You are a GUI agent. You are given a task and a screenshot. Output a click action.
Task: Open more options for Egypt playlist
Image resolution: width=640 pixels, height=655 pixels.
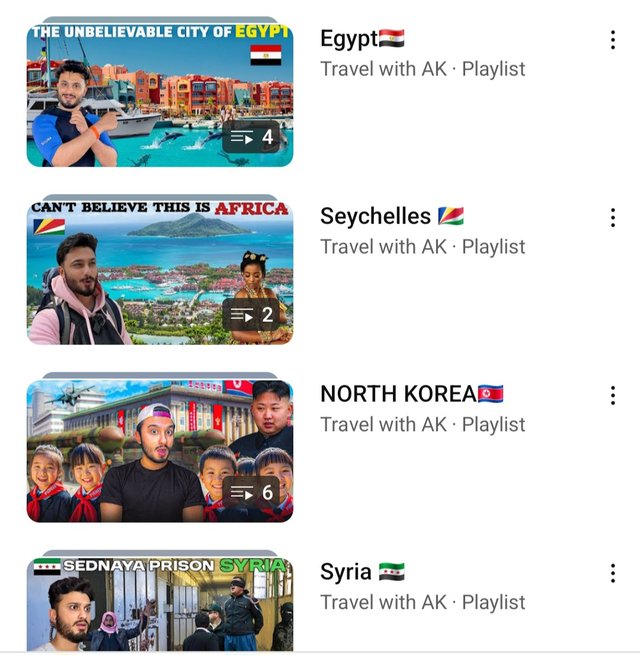(x=612, y=40)
